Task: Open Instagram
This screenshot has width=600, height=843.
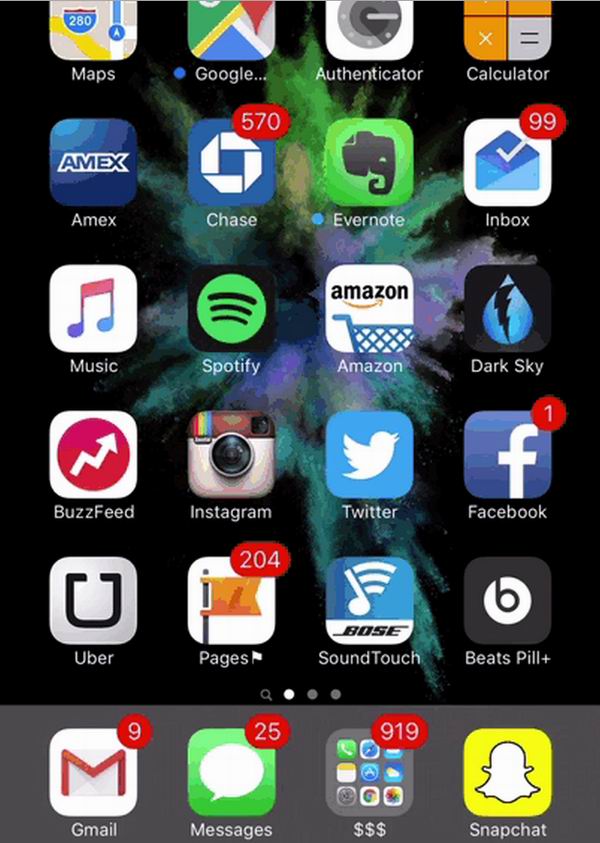Action: [x=232, y=454]
